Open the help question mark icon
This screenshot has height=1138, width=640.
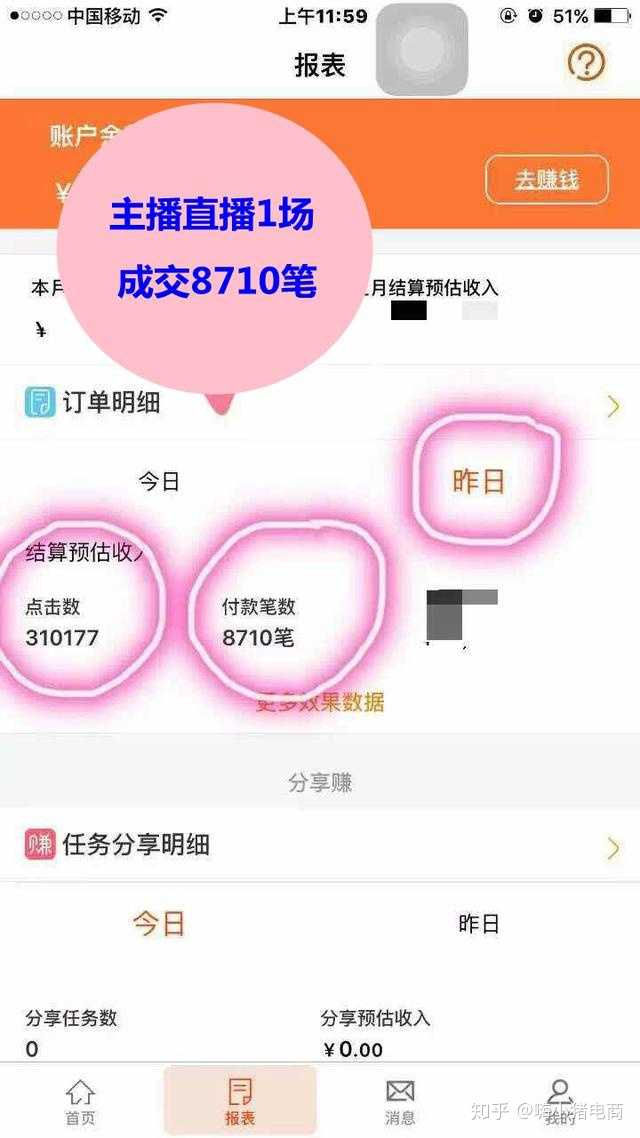tap(586, 64)
